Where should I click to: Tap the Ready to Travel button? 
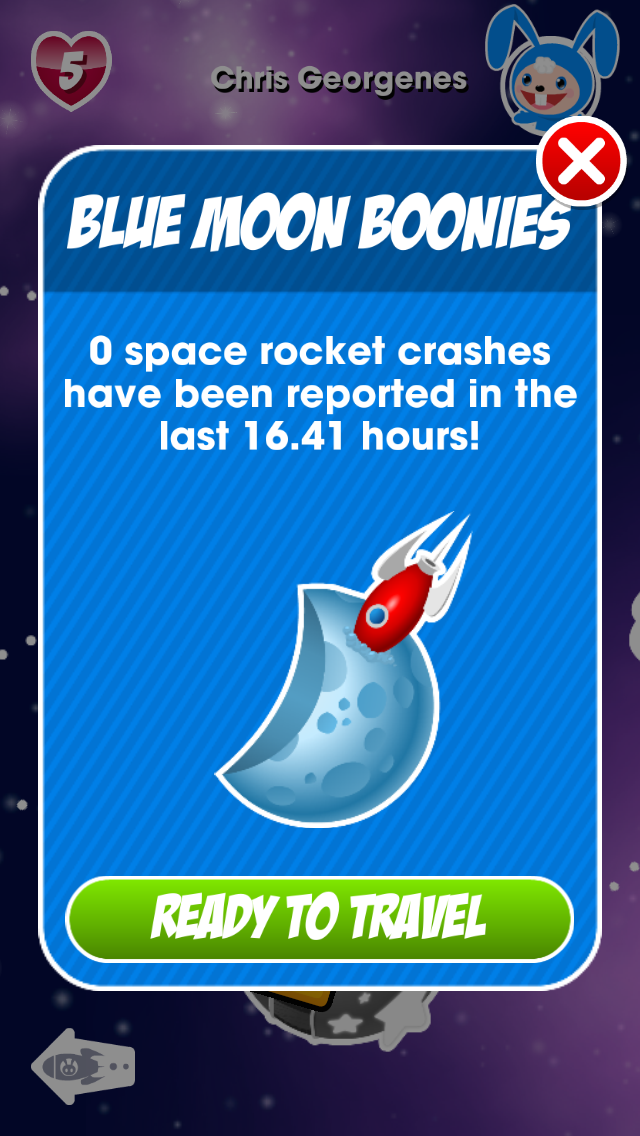coord(319,918)
